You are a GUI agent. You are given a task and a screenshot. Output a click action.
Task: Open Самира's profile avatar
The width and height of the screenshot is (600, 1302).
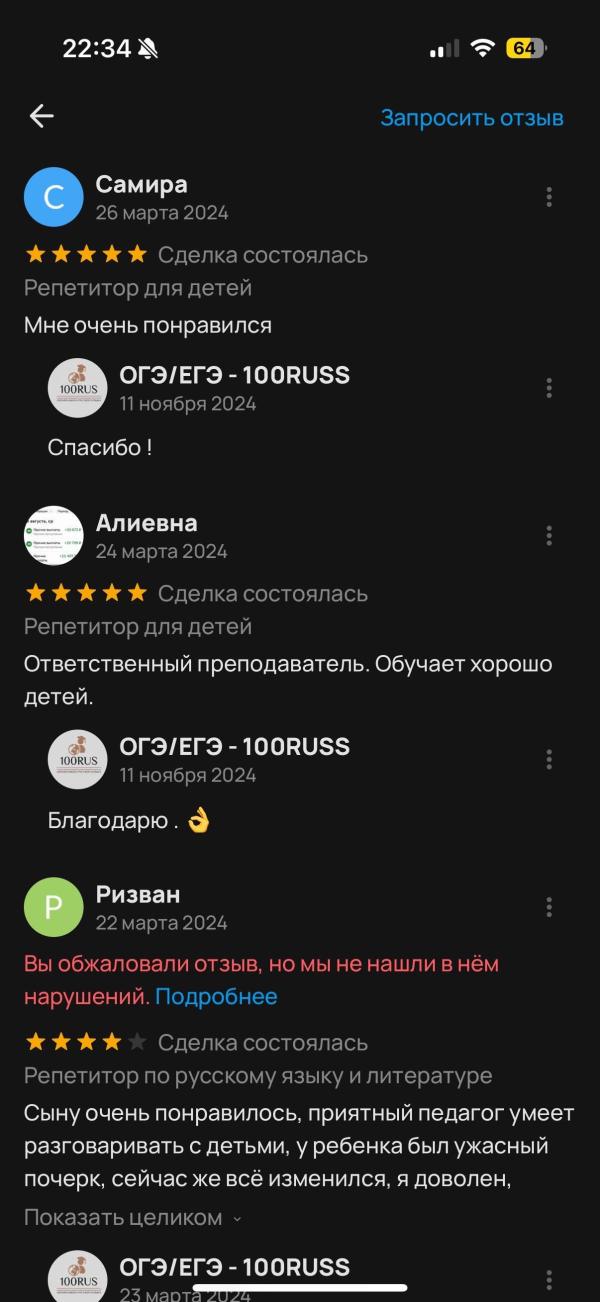[53, 197]
